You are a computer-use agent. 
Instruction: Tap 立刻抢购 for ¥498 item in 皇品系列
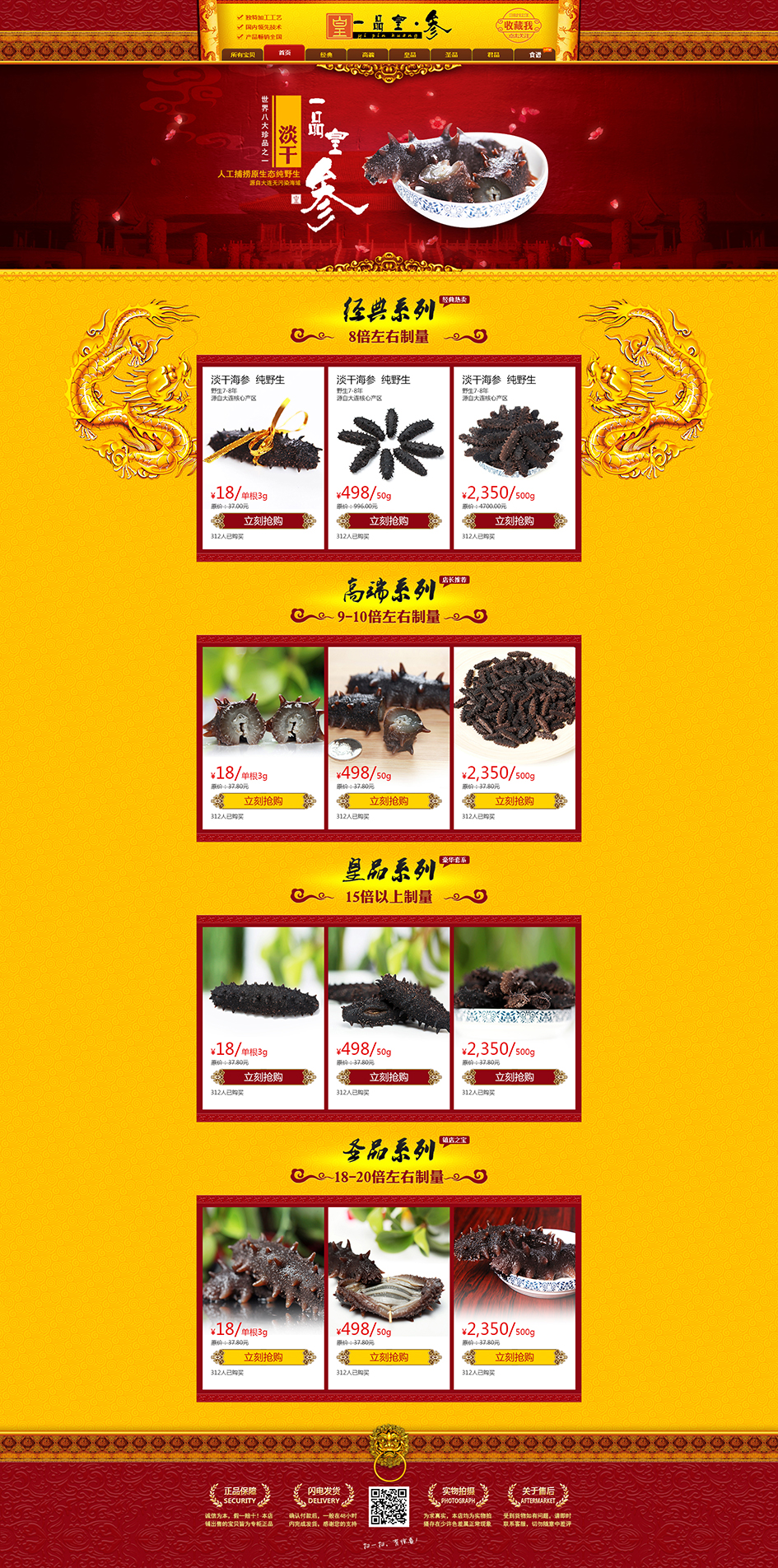(389, 1076)
